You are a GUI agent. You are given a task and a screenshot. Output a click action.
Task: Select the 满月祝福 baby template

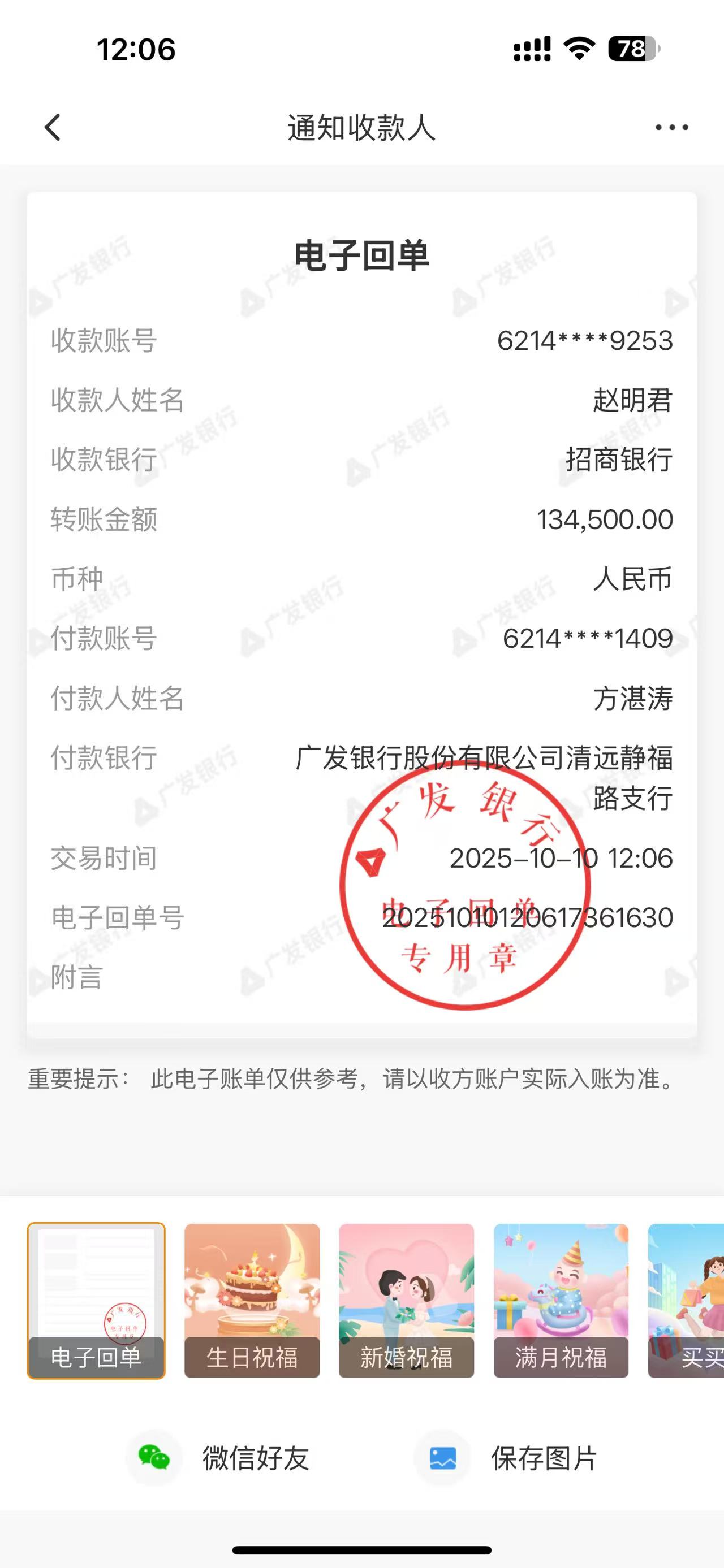(x=561, y=1300)
